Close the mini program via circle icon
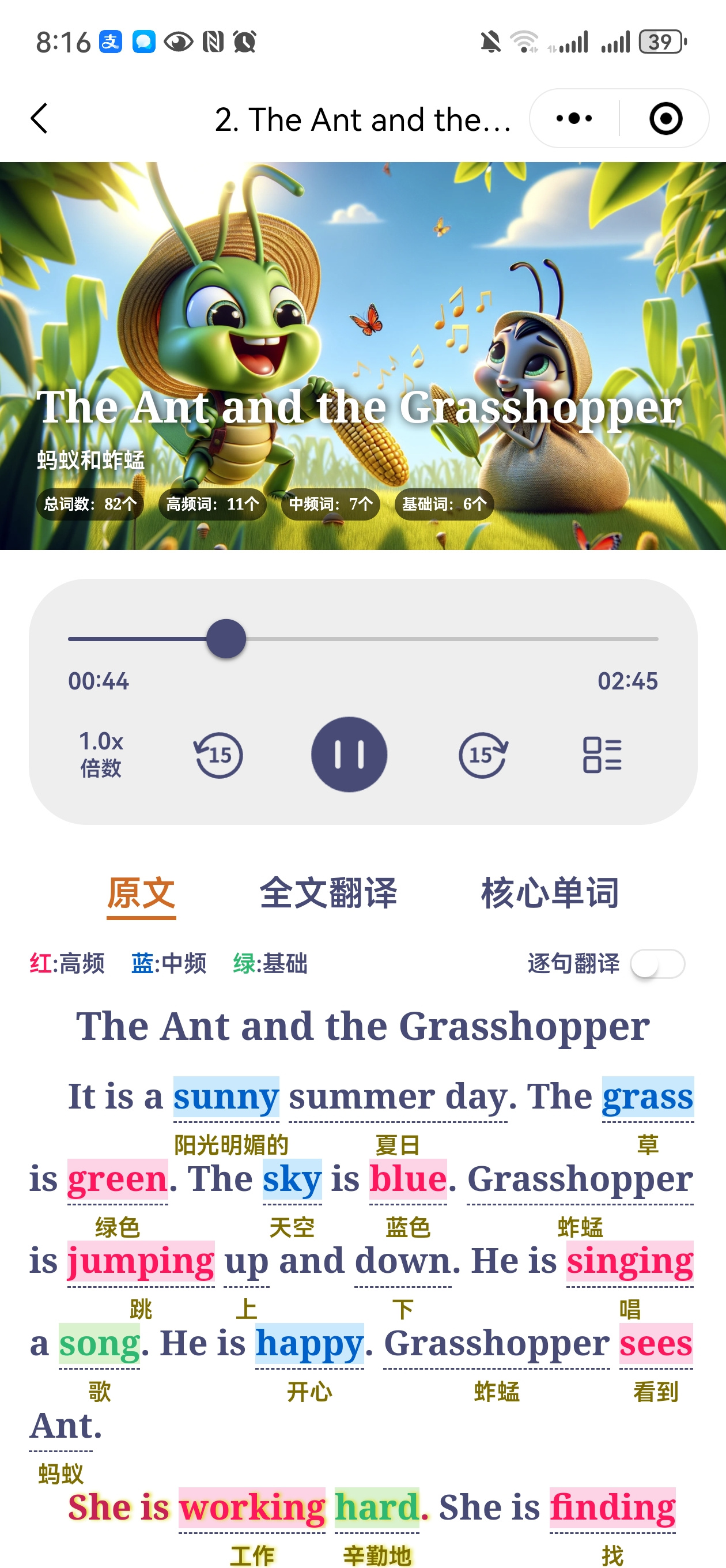The width and height of the screenshot is (726, 1568). 665,118
